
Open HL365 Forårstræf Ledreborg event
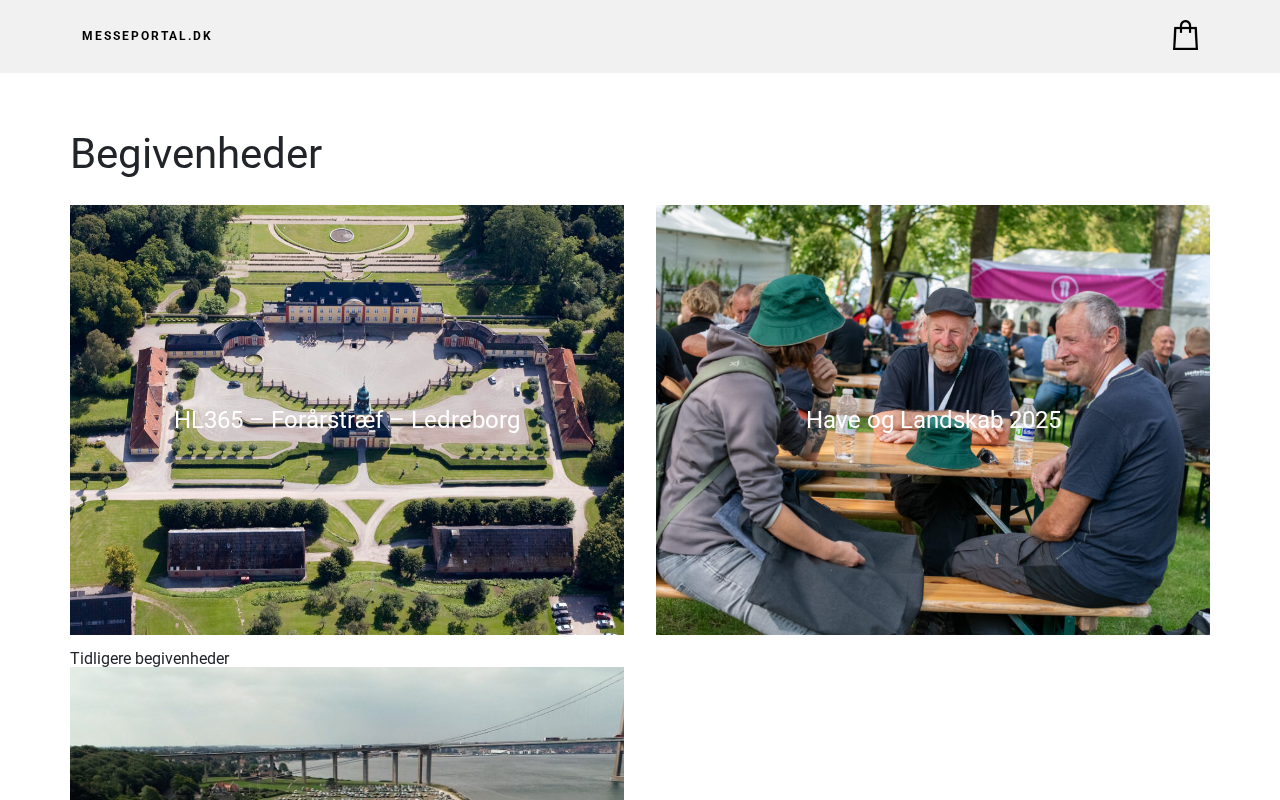[x=347, y=420]
